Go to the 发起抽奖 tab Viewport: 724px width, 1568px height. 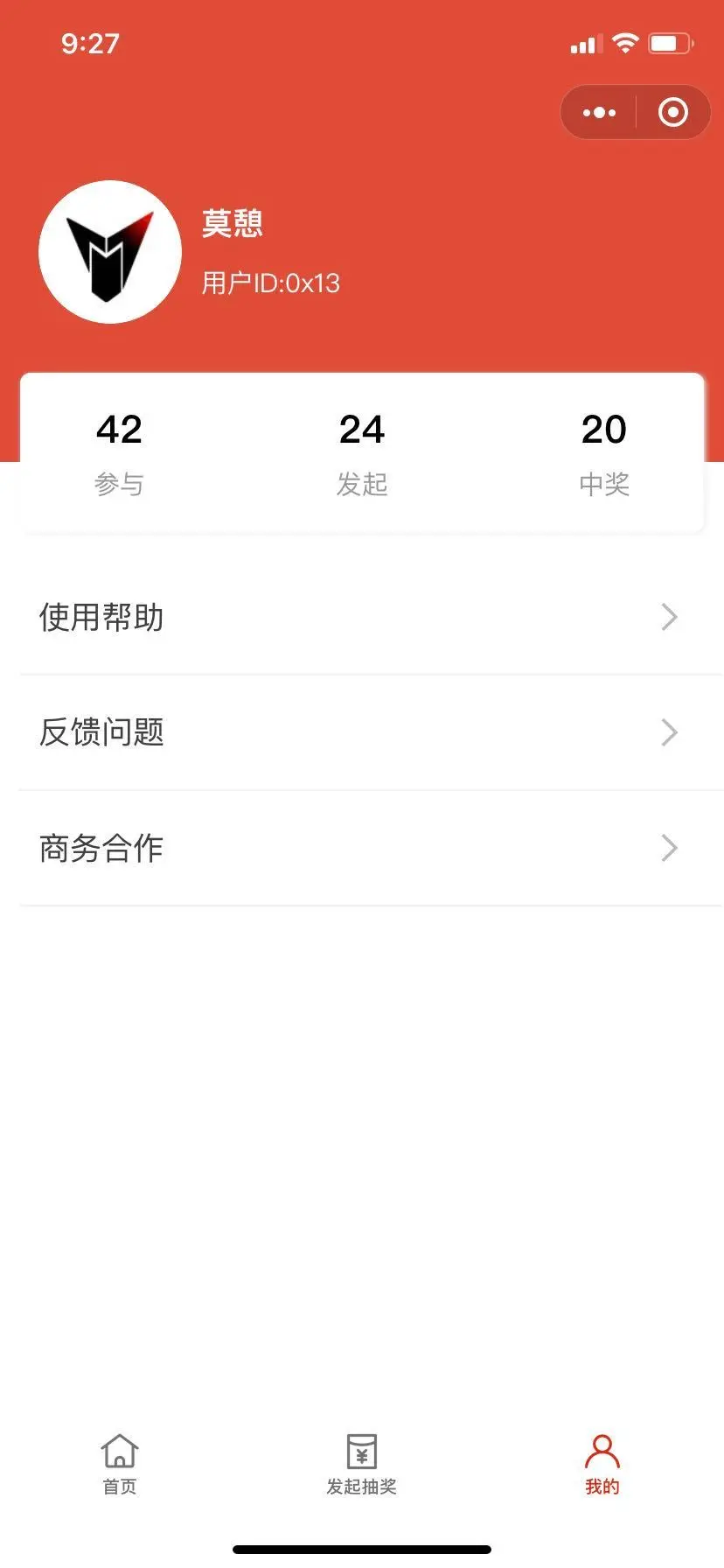pos(362,1463)
